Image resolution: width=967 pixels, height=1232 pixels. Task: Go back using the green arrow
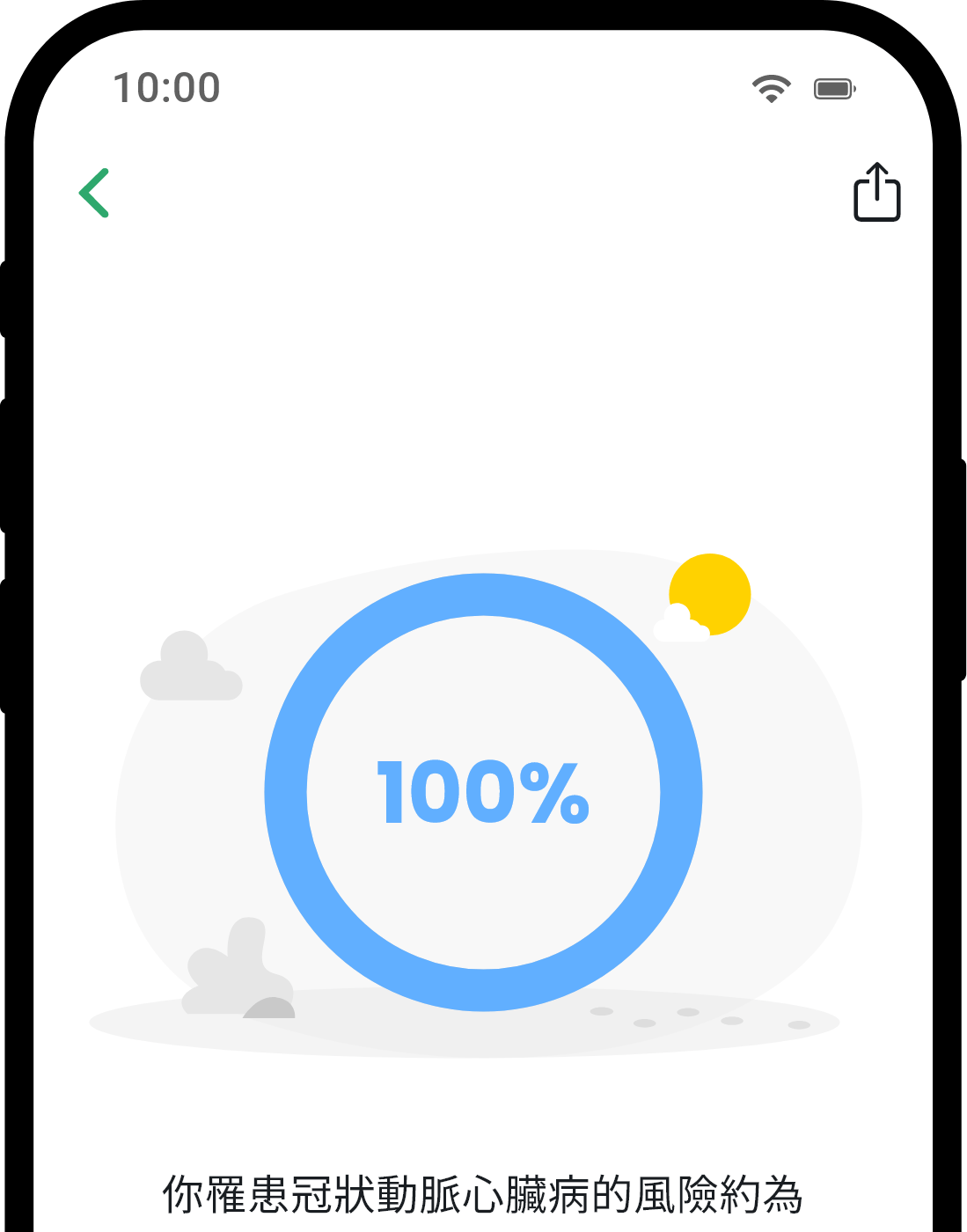94,193
